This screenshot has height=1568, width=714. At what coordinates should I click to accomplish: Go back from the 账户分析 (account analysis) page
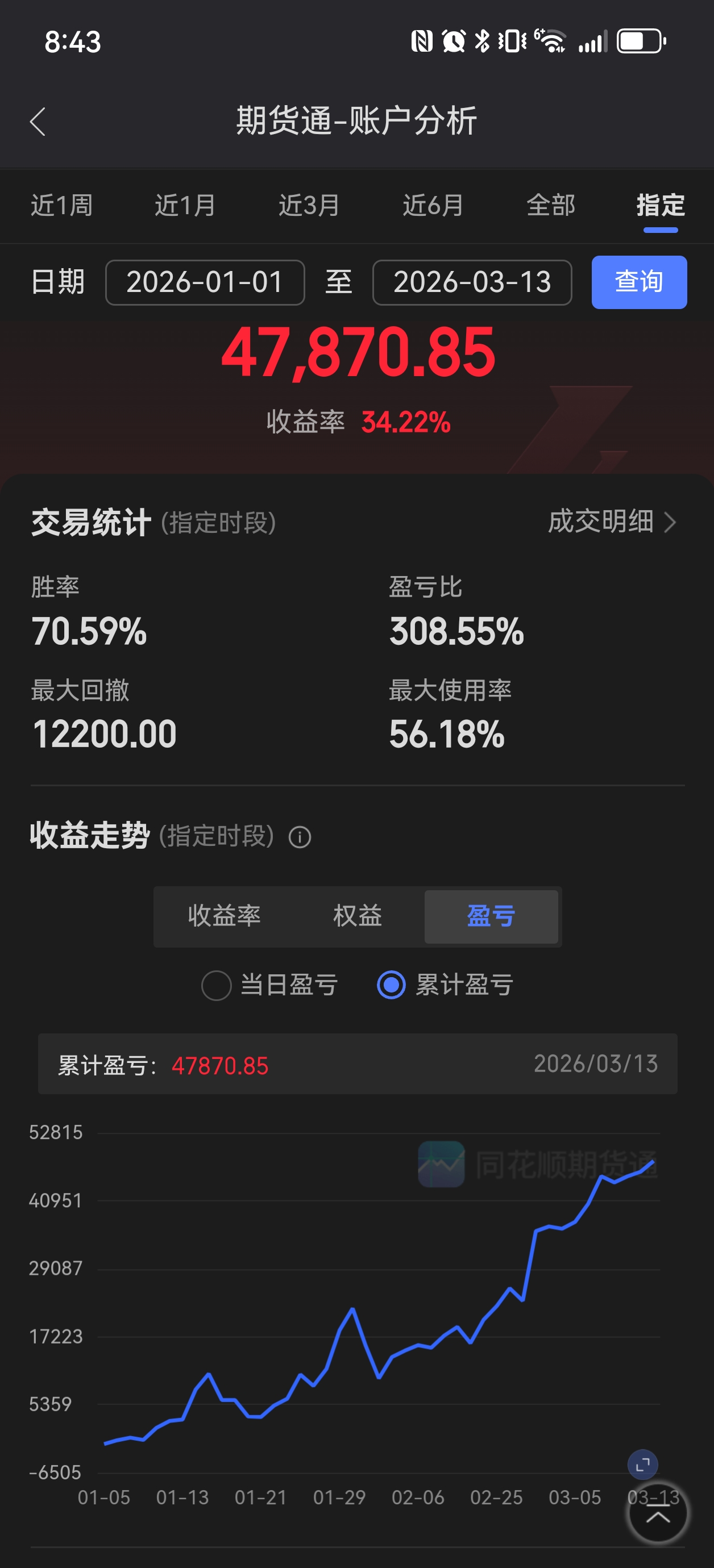38,121
